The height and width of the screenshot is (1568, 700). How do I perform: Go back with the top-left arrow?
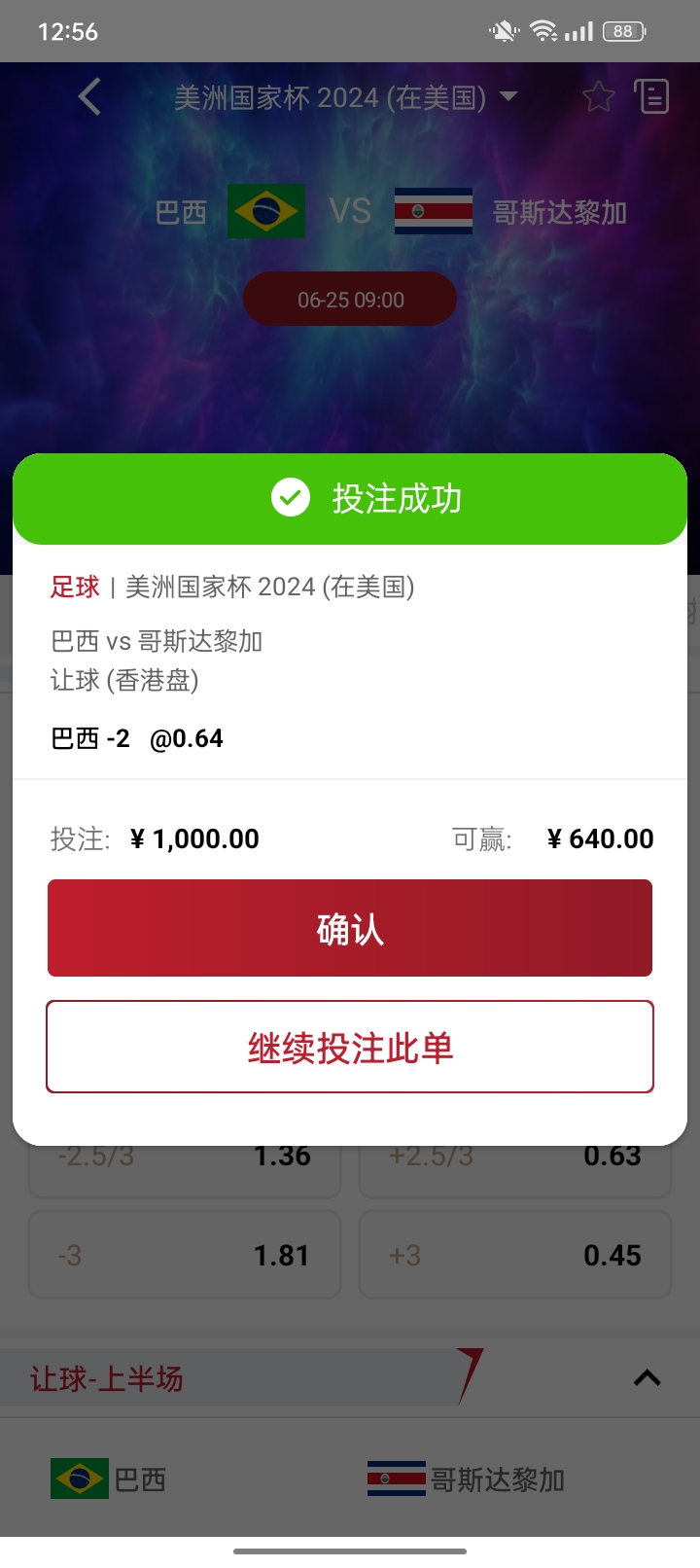(89, 97)
